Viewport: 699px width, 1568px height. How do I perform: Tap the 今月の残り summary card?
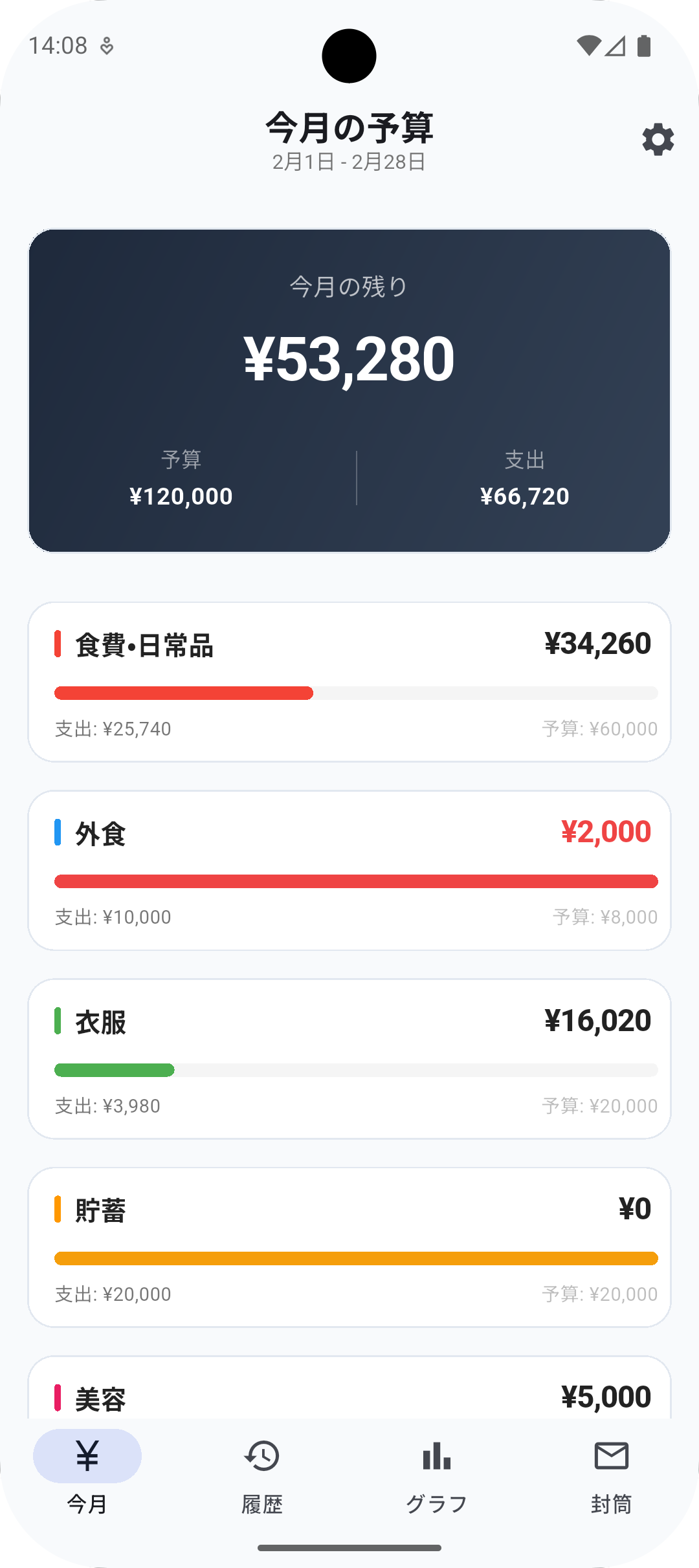point(349,390)
